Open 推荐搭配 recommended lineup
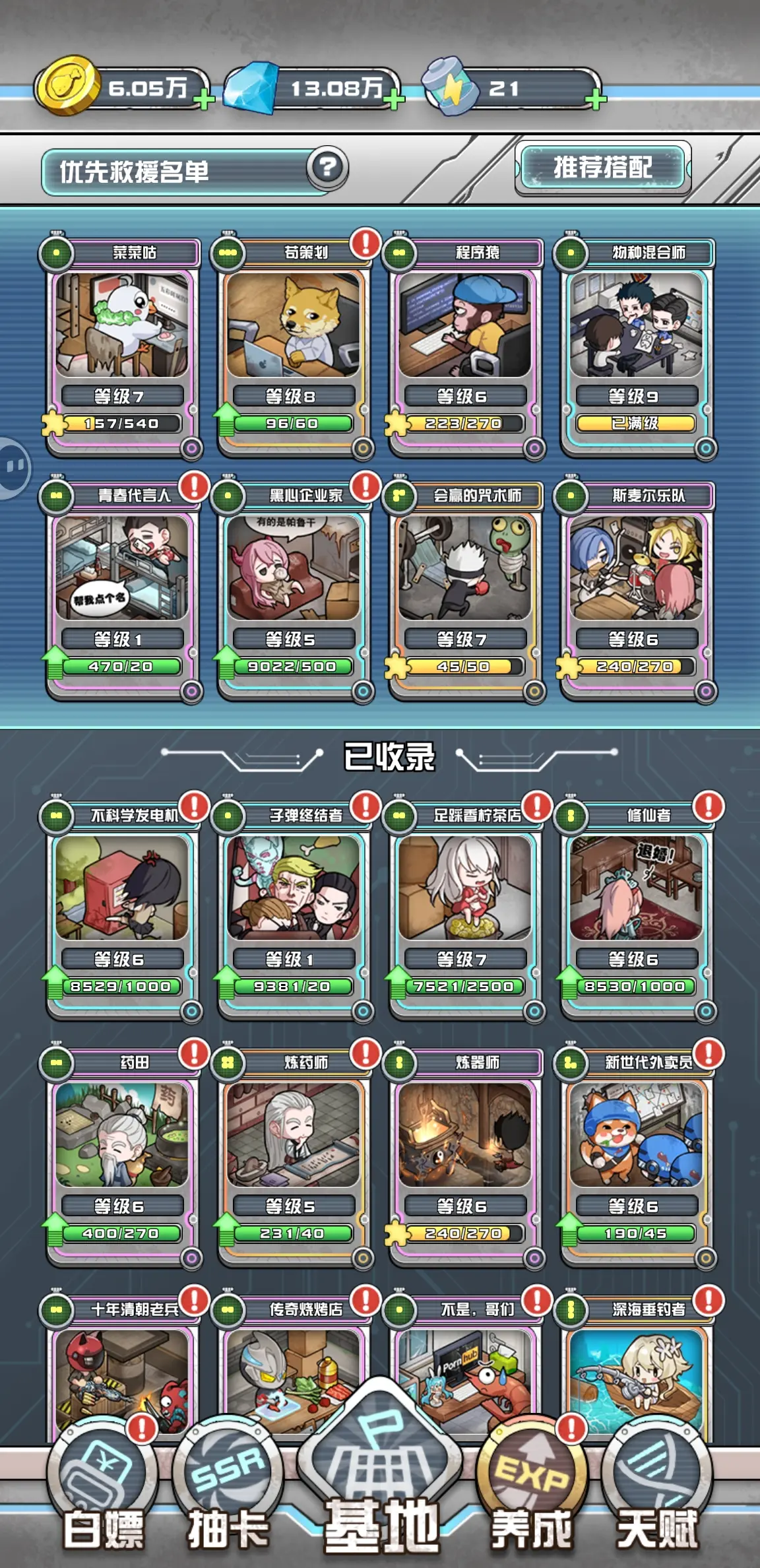 [602, 168]
